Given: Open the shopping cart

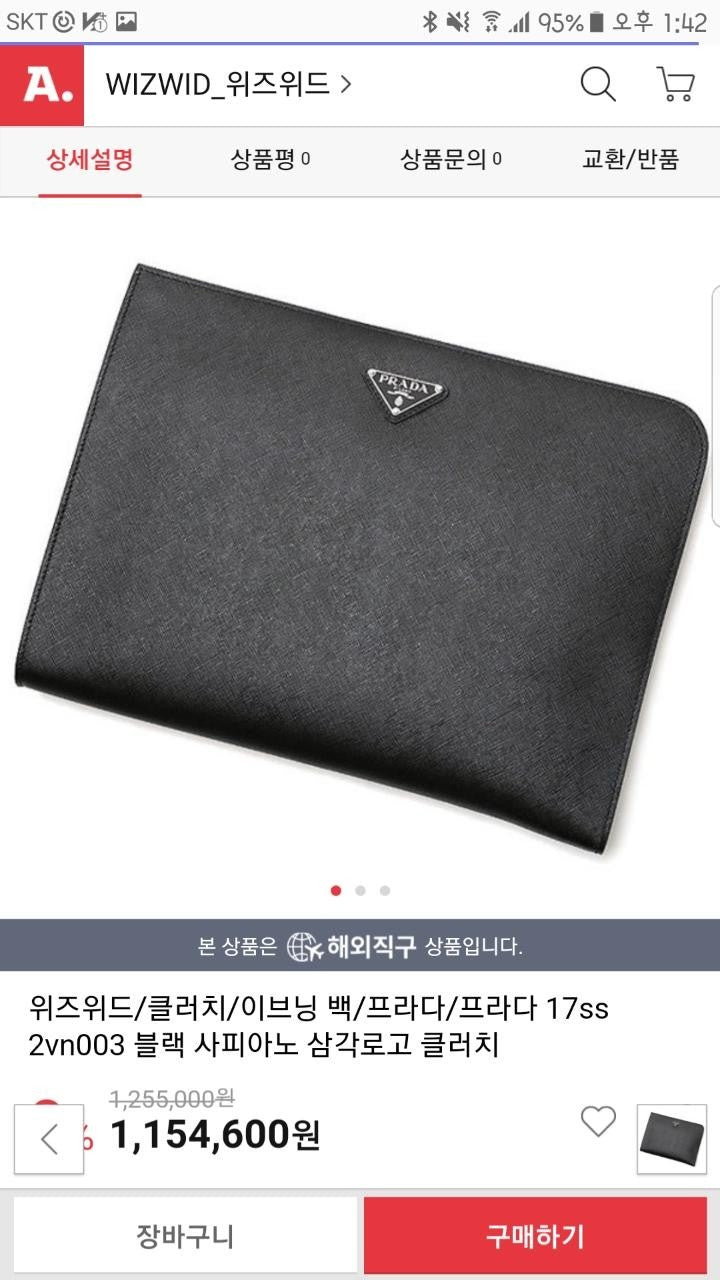Looking at the screenshot, I should (676, 84).
